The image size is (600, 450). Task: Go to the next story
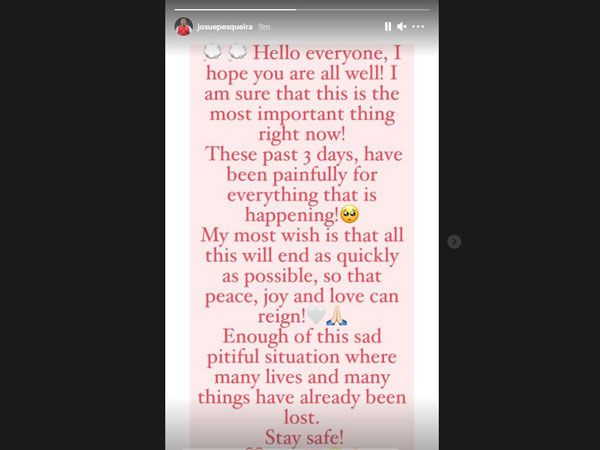click(x=454, y=241)
